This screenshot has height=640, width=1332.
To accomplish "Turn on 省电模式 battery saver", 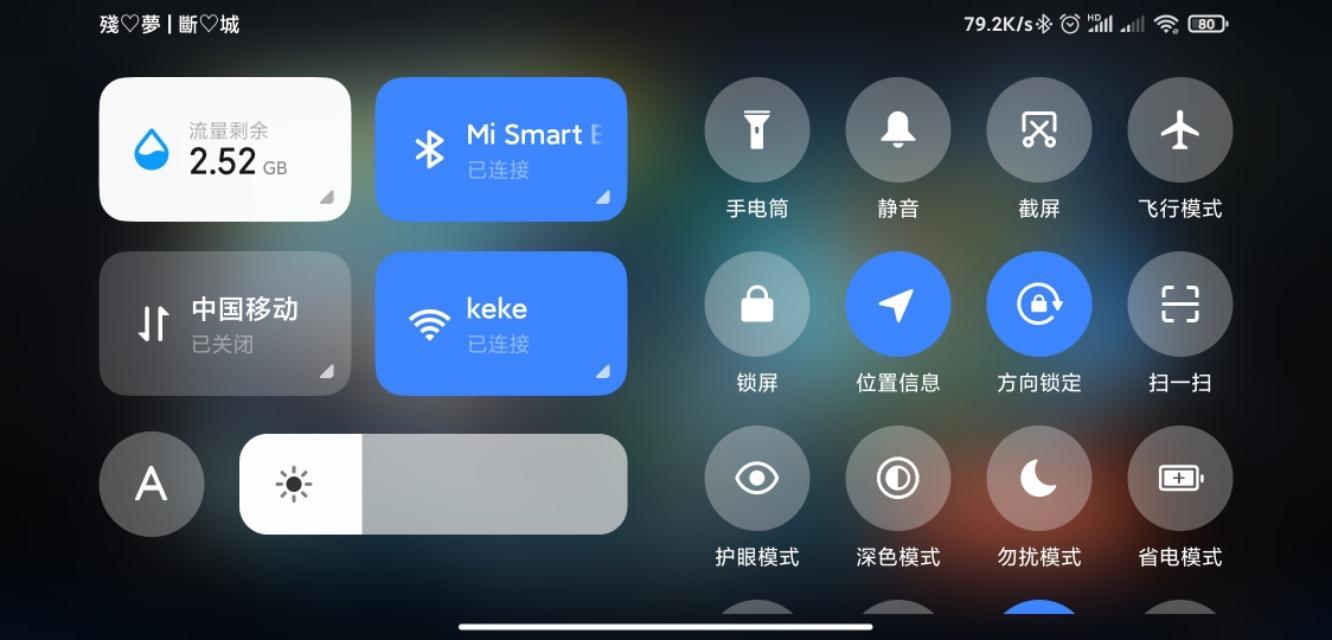I will [1180, 478].
